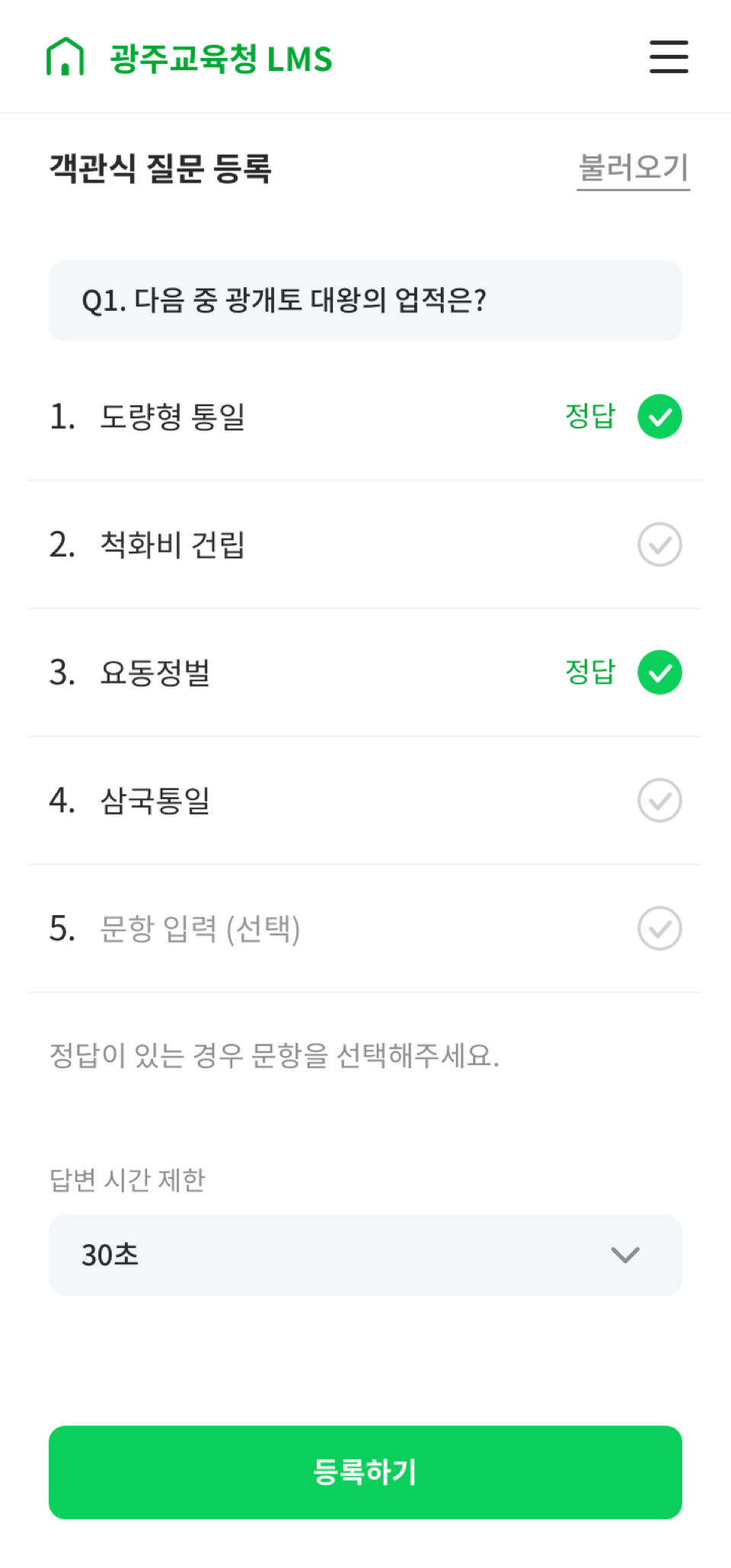Mark 삼국통일 as correct answer

[x=659, y=801]
